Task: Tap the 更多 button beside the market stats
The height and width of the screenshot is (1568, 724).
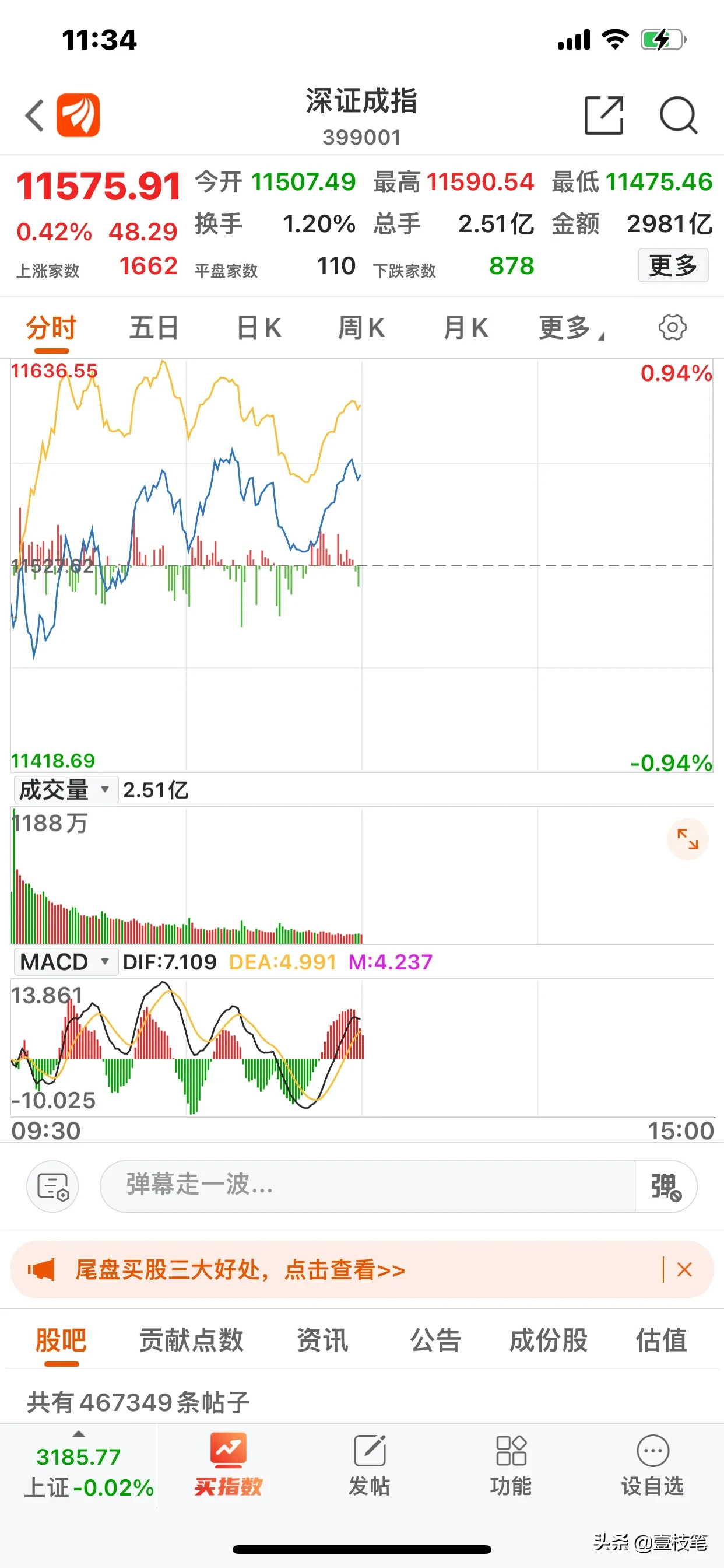Action: click(673, 265)
